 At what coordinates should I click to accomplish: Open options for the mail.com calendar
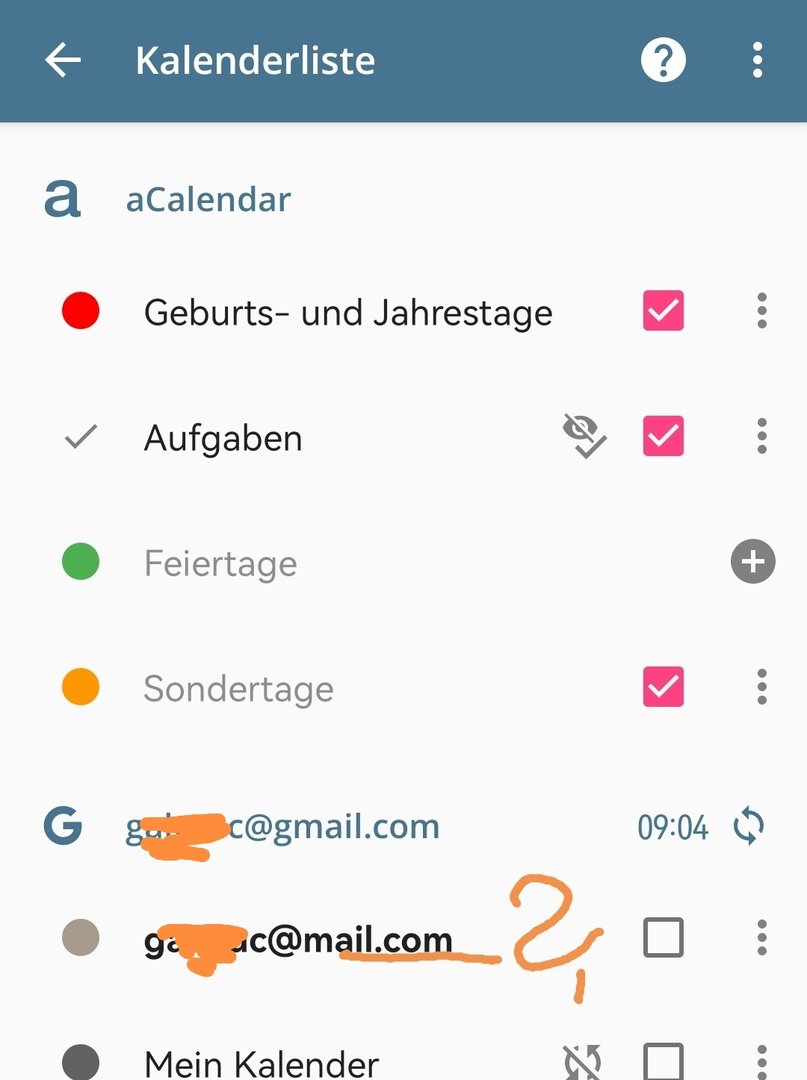(x=761, y=938)
